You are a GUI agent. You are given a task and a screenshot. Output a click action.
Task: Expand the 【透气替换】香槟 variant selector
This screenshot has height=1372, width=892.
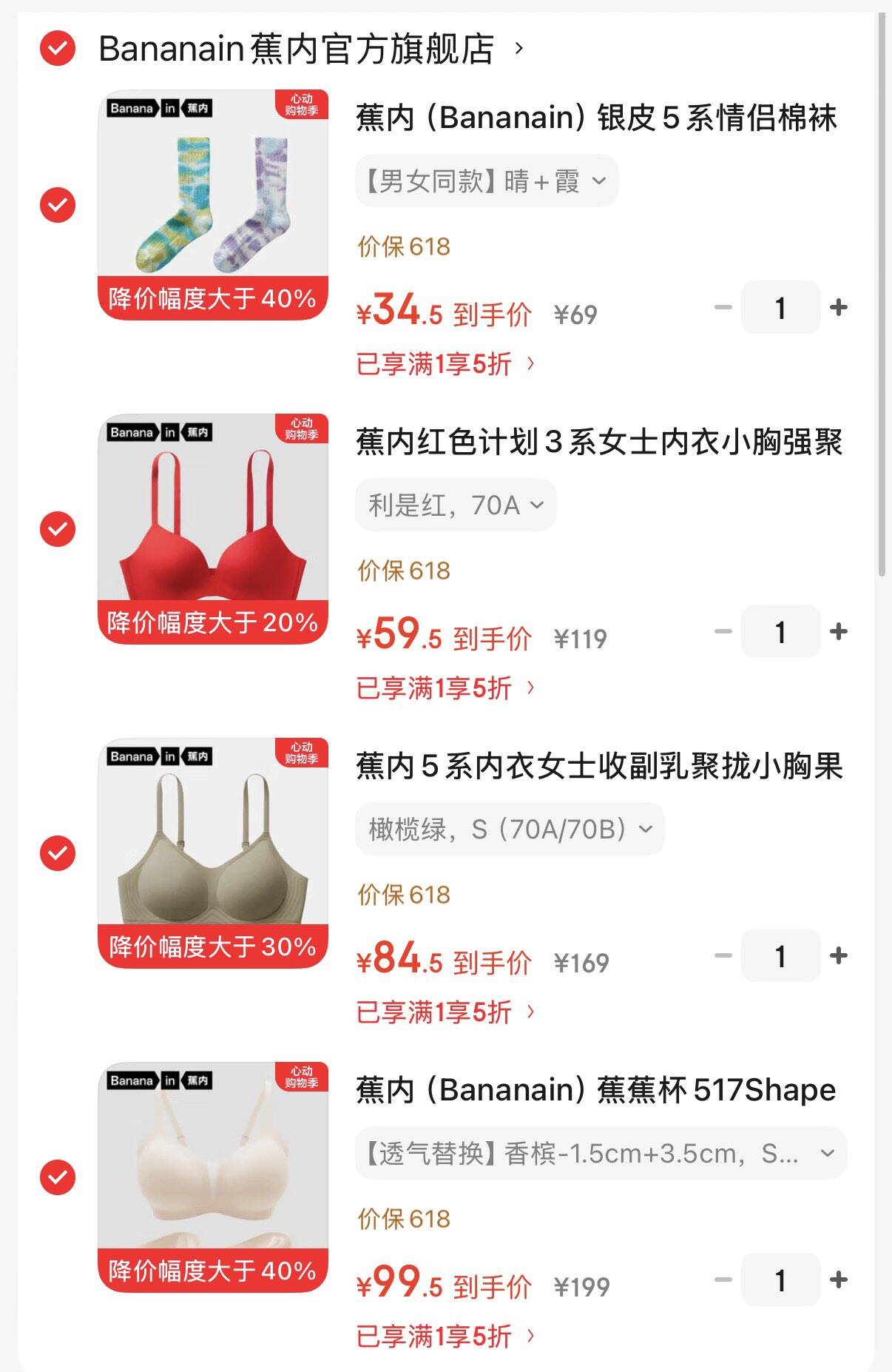click(x=601, y=1153)
